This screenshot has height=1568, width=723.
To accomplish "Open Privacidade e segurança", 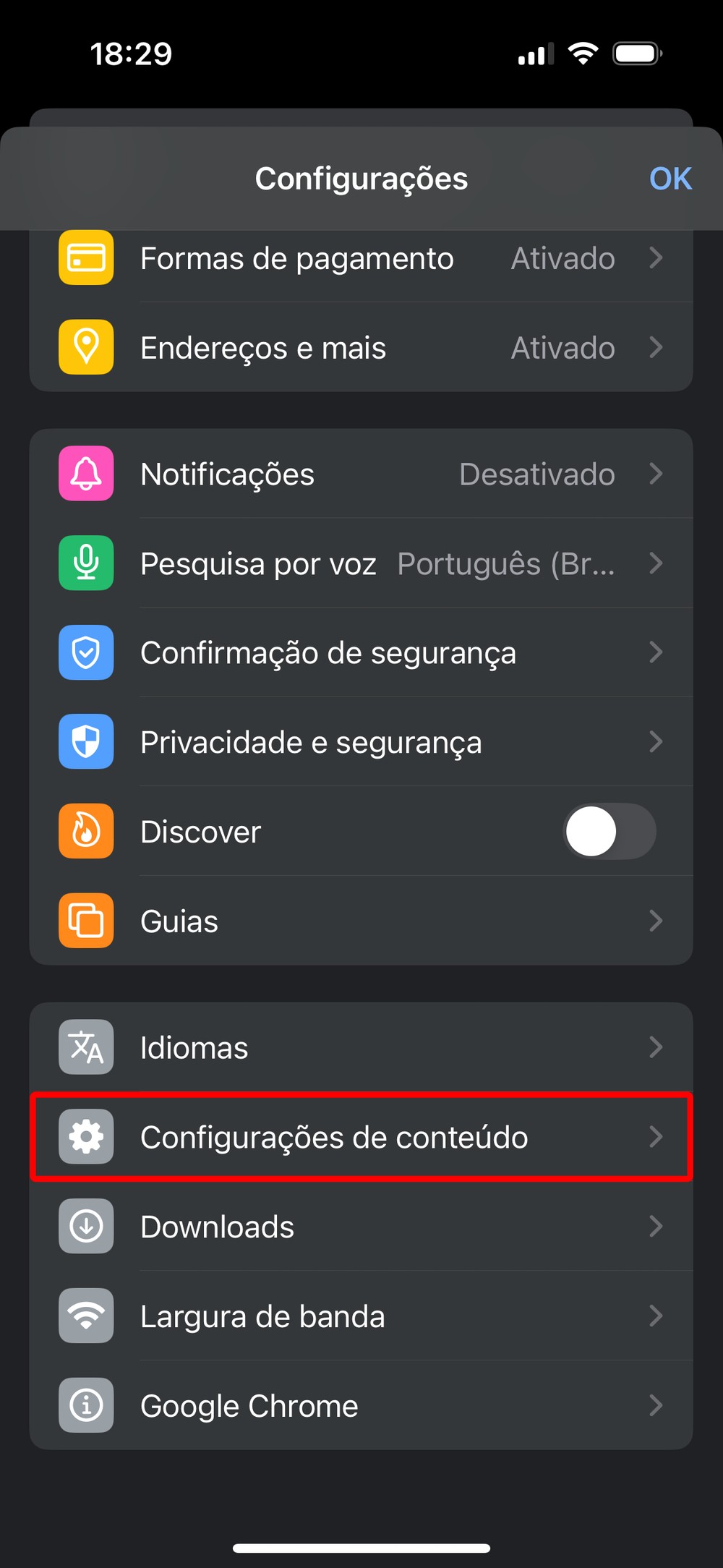I will [361, 742].
